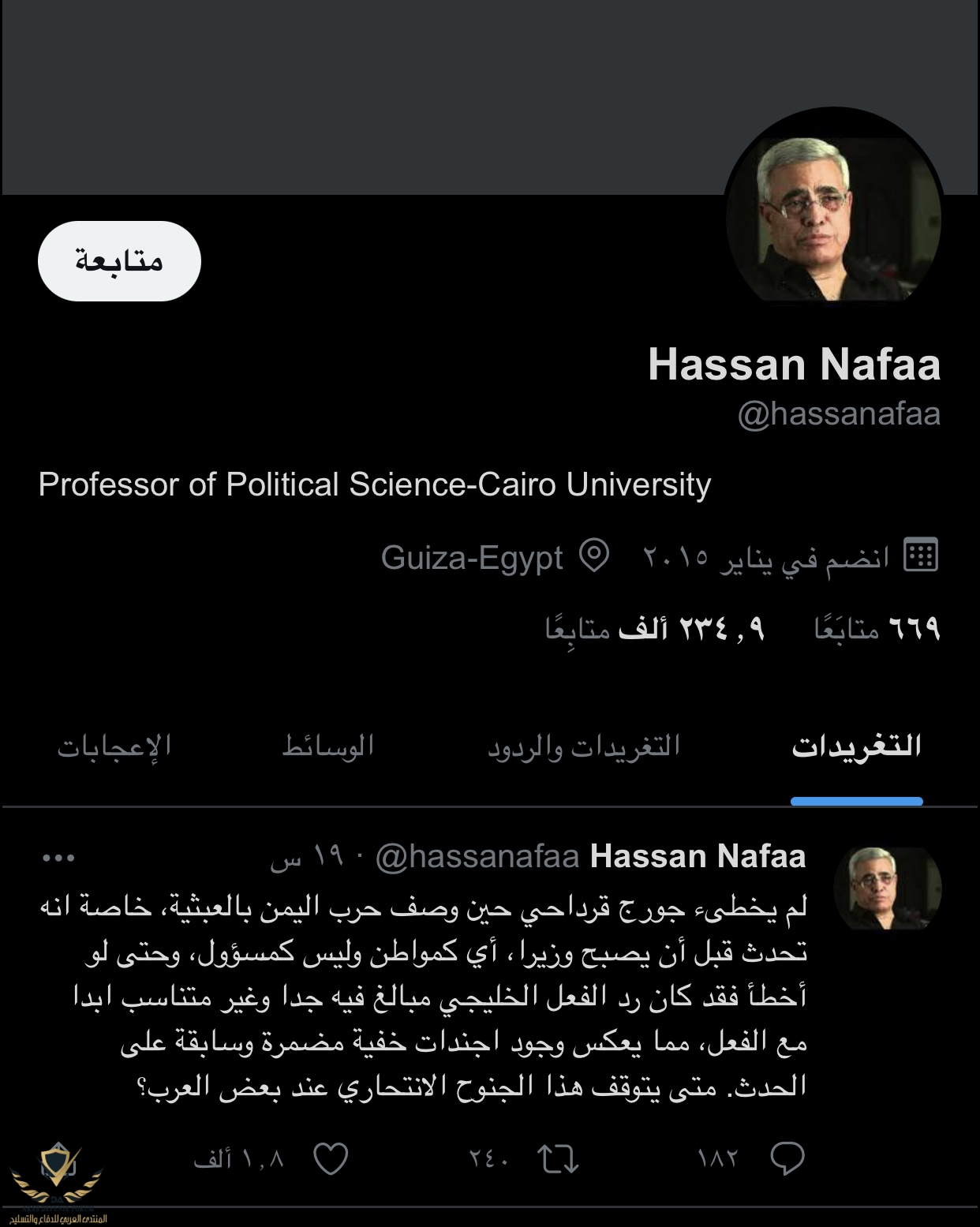Follow Hassan Nafaa with the متابعة button
Viewport: 980px width, 1227px height.
point(119,261)
